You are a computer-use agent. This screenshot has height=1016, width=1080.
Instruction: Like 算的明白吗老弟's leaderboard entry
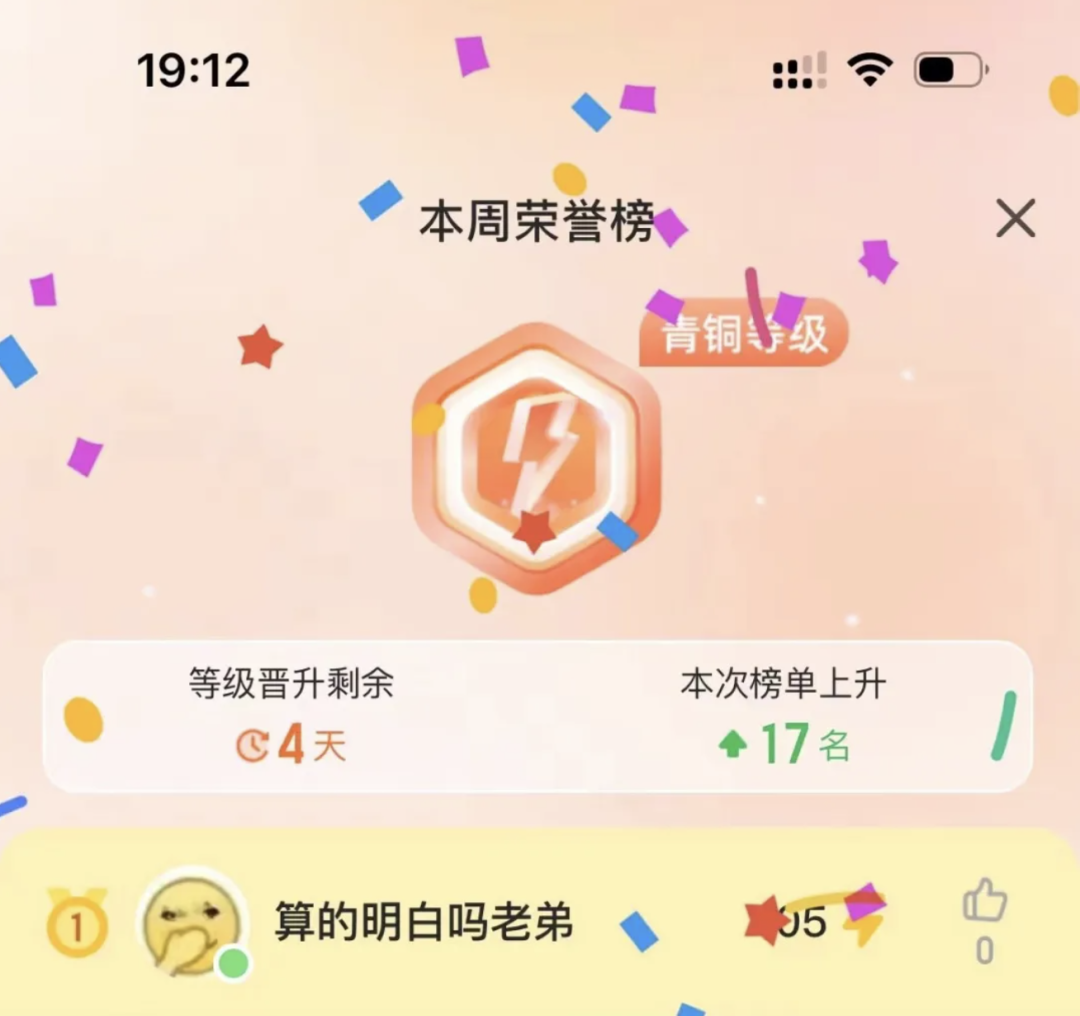(984, 903)
